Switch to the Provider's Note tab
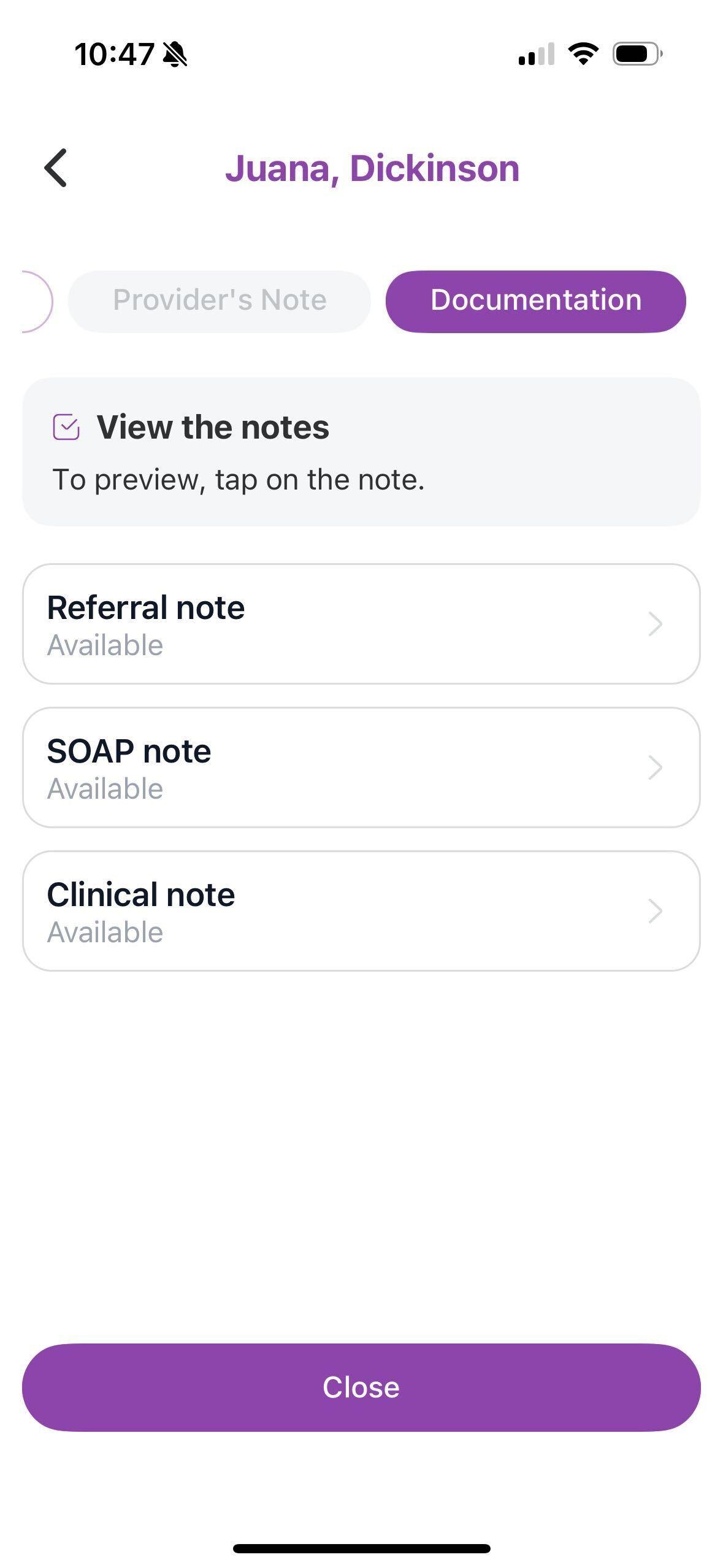The height and width of the screenshot is (1568, 723). point(219,301)
